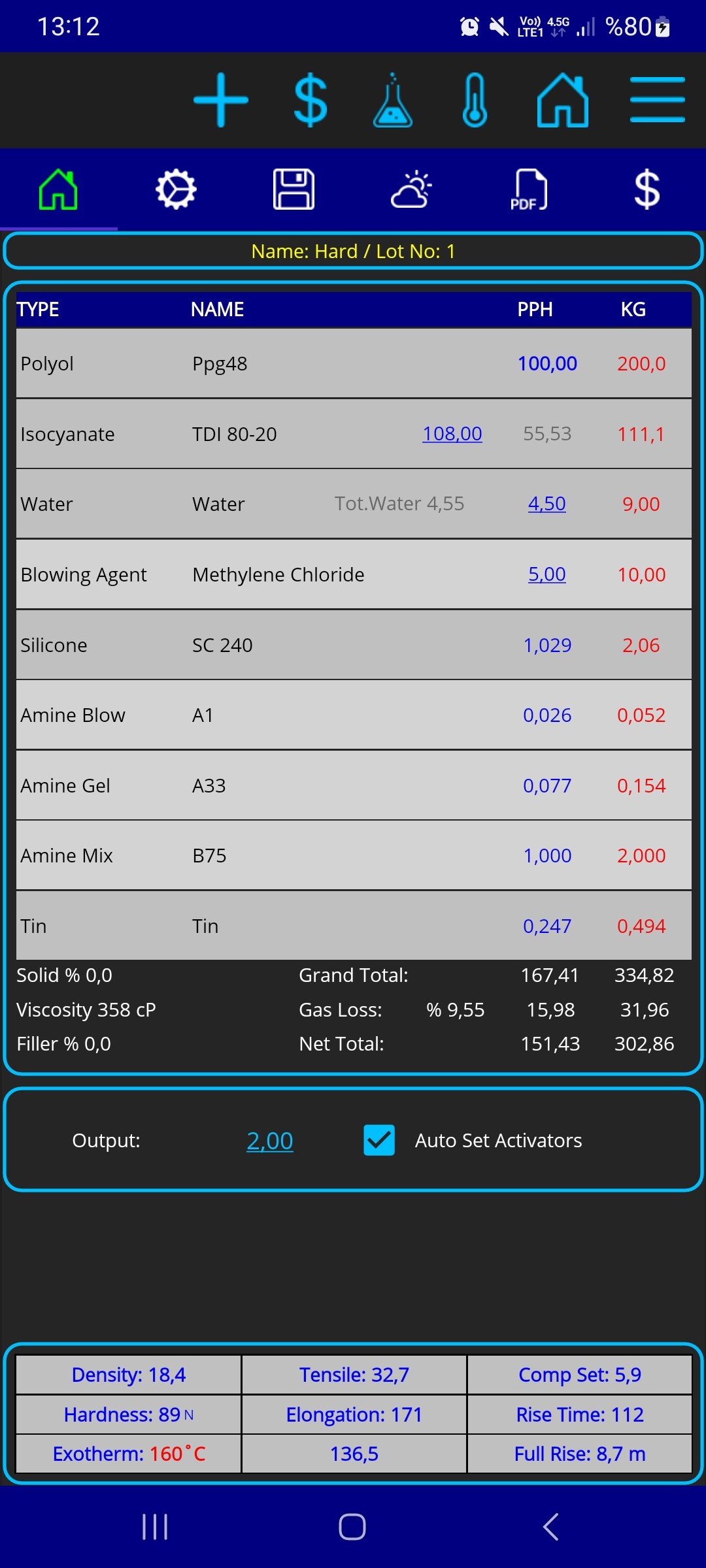Image resolution: width=706 pixels, height=1568 pixels.
Task: Go to home via blue house icon
Action: tap(562, 100)
